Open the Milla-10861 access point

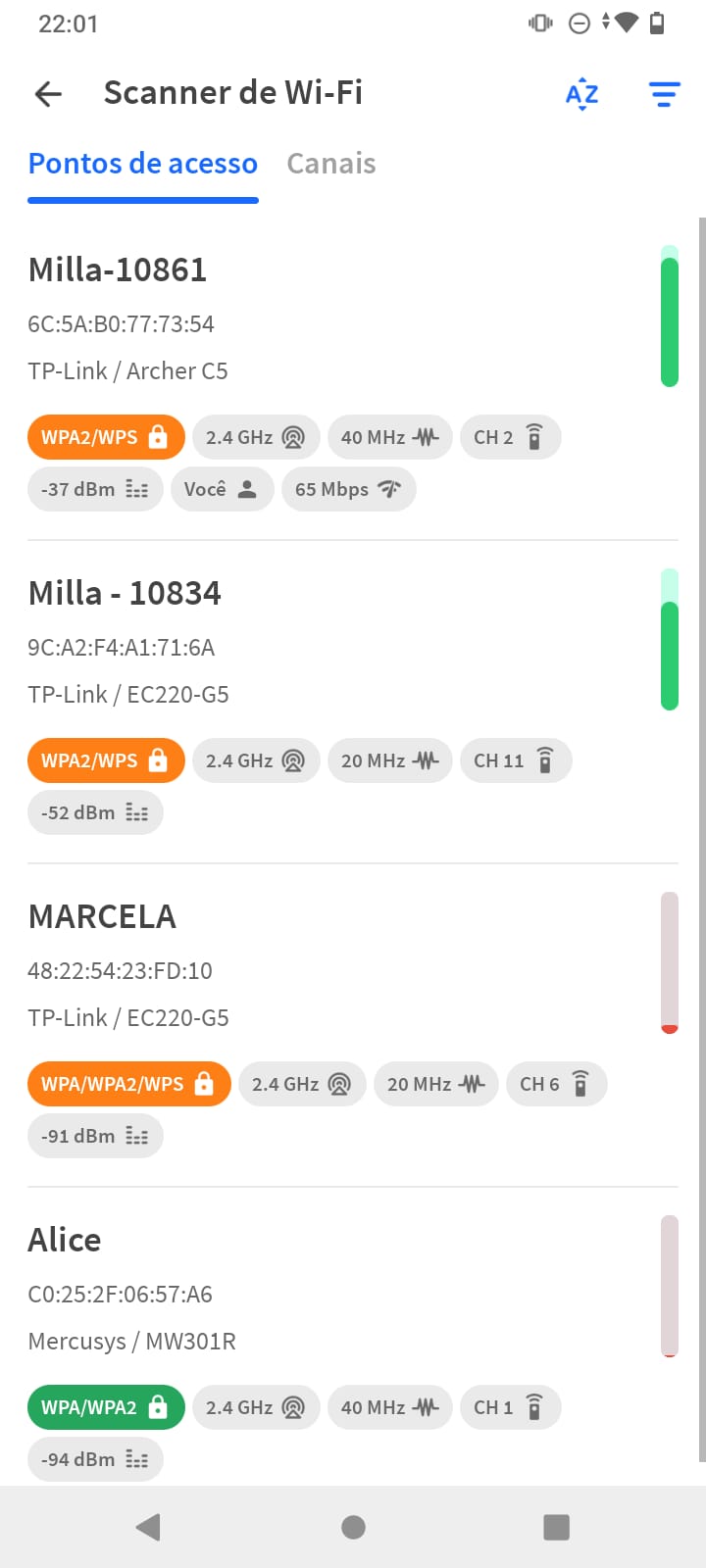coord(118,270)
